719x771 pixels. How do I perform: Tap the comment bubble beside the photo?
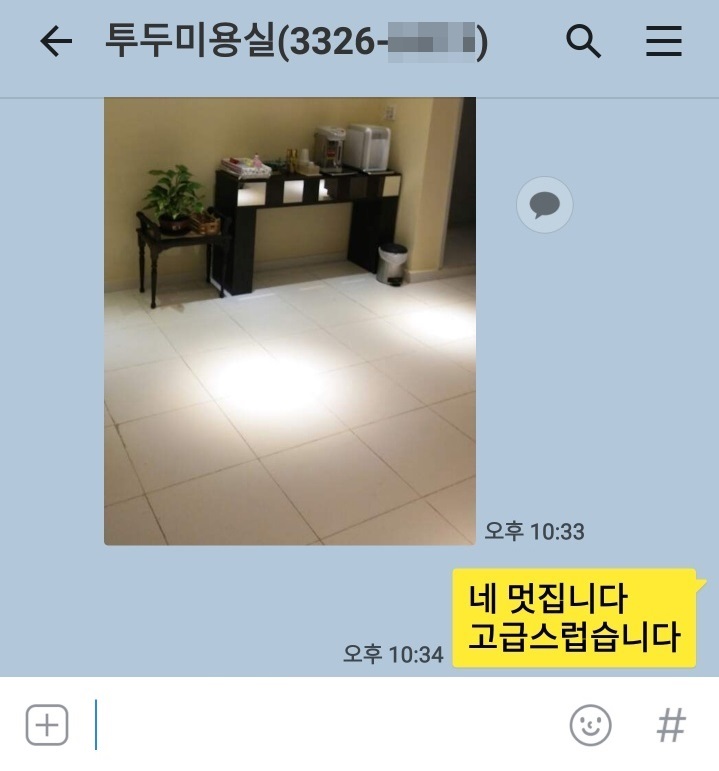point(544,205)
